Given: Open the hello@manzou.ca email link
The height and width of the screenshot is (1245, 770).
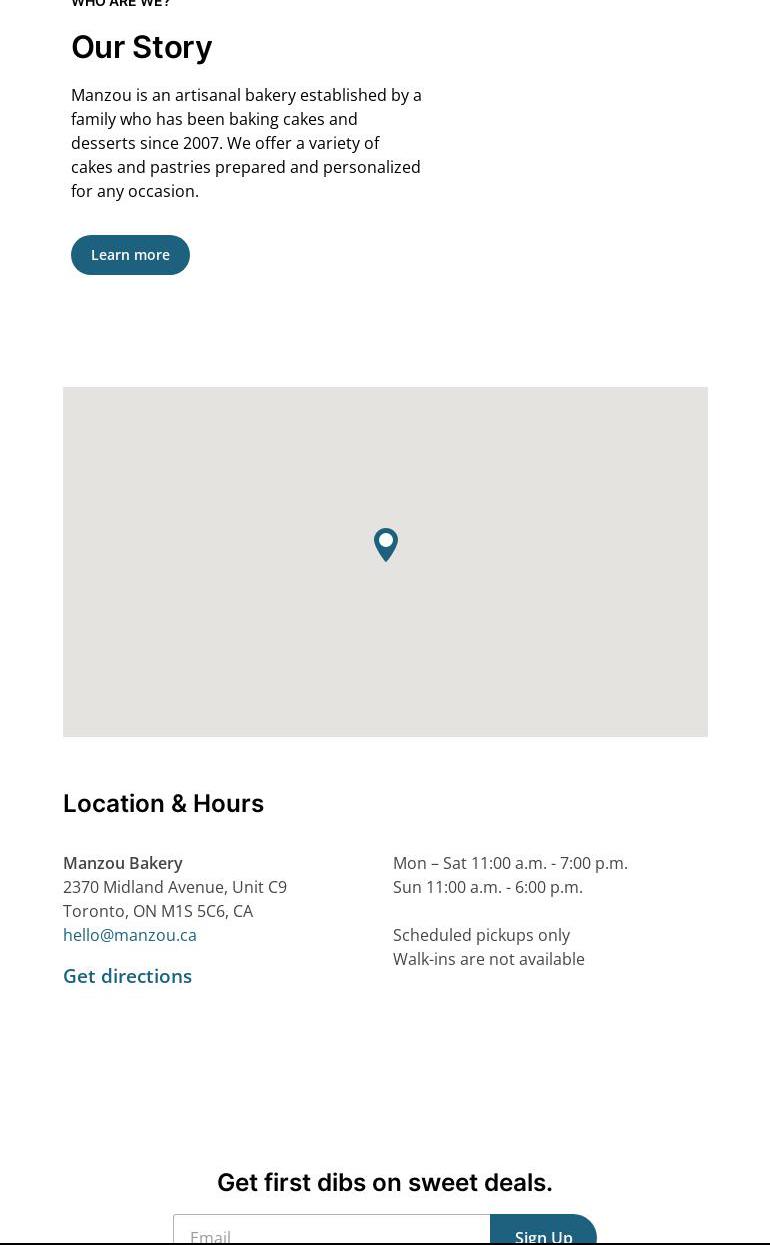Looking at the screenshot, I should (x=130, y=935).
